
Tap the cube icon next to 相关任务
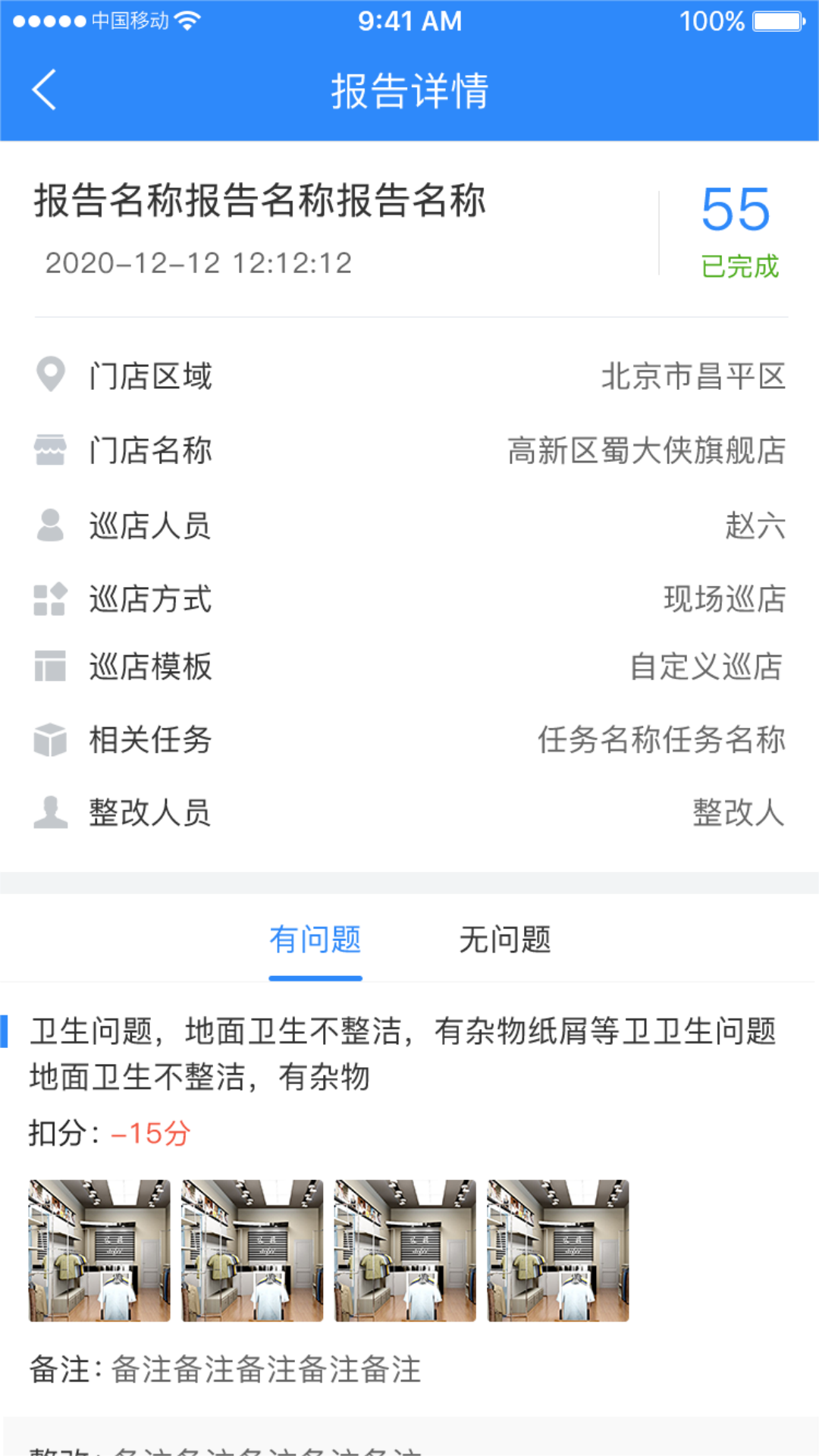(50, 740)
